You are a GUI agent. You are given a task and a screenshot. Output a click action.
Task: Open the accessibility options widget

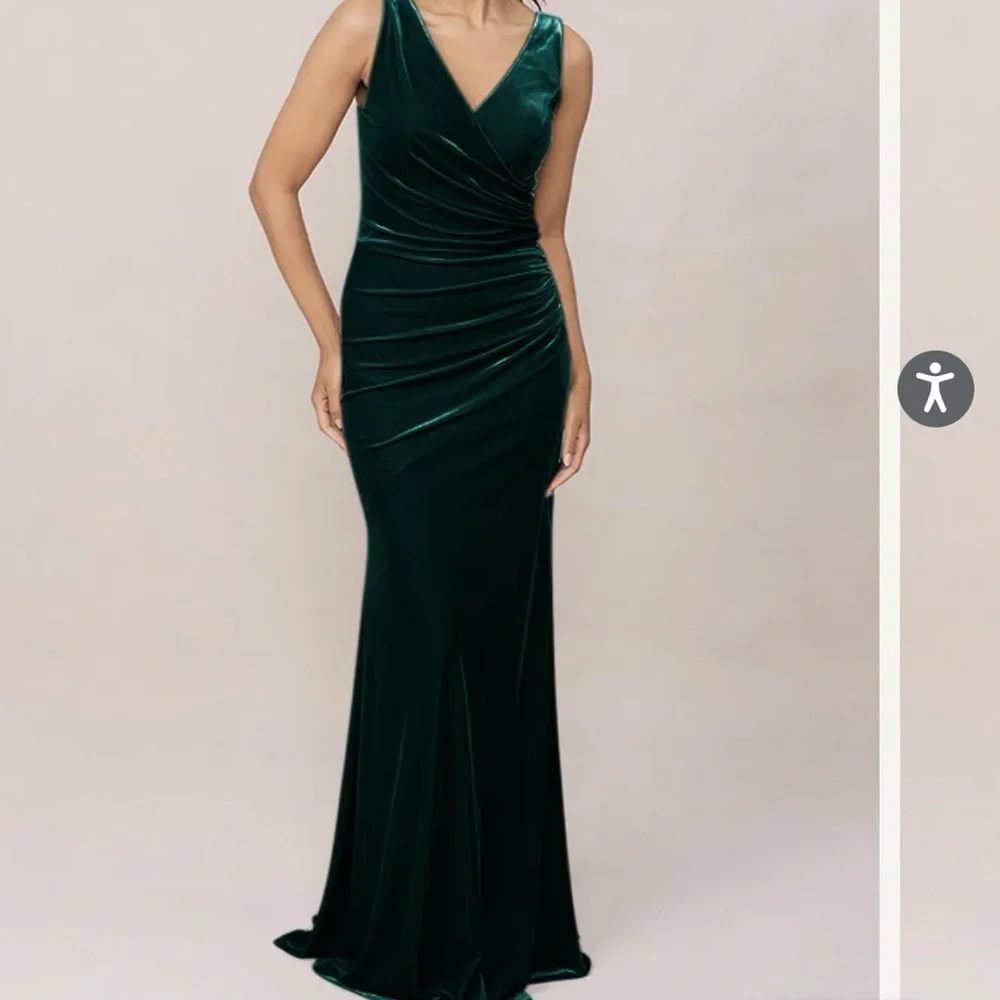(x=935, y=388)
